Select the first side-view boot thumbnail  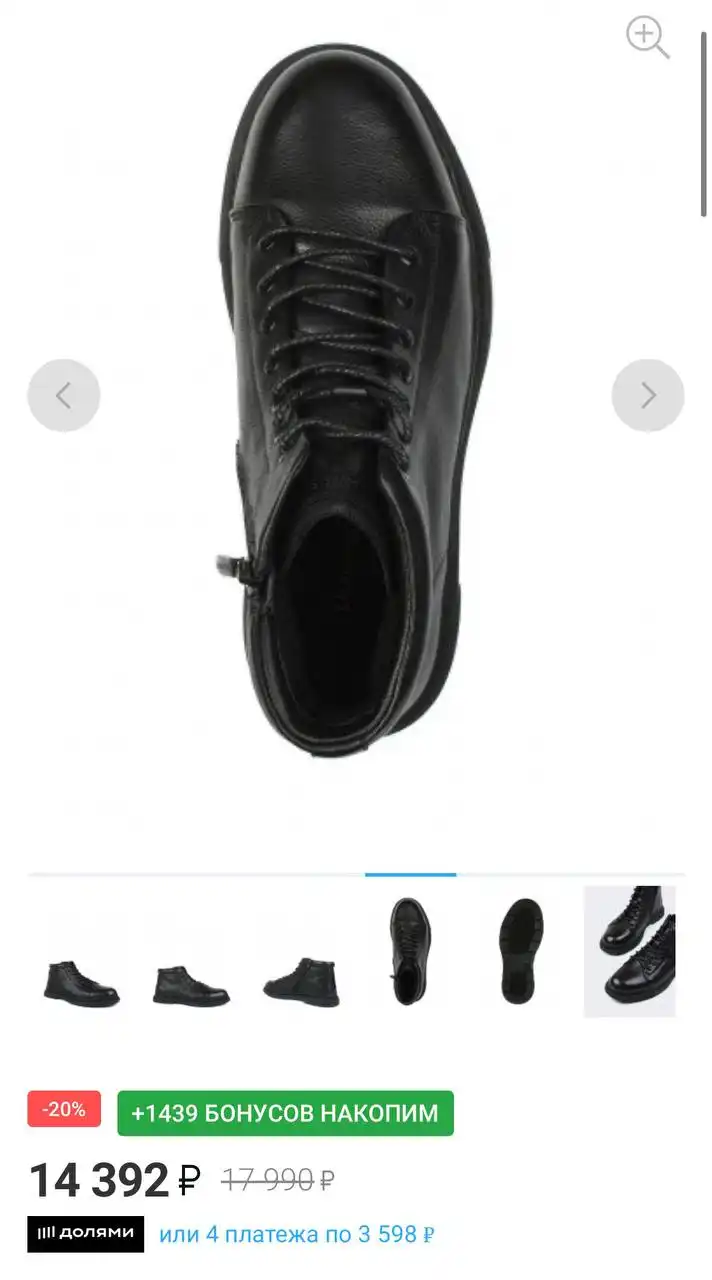click(x=81, y=983)
